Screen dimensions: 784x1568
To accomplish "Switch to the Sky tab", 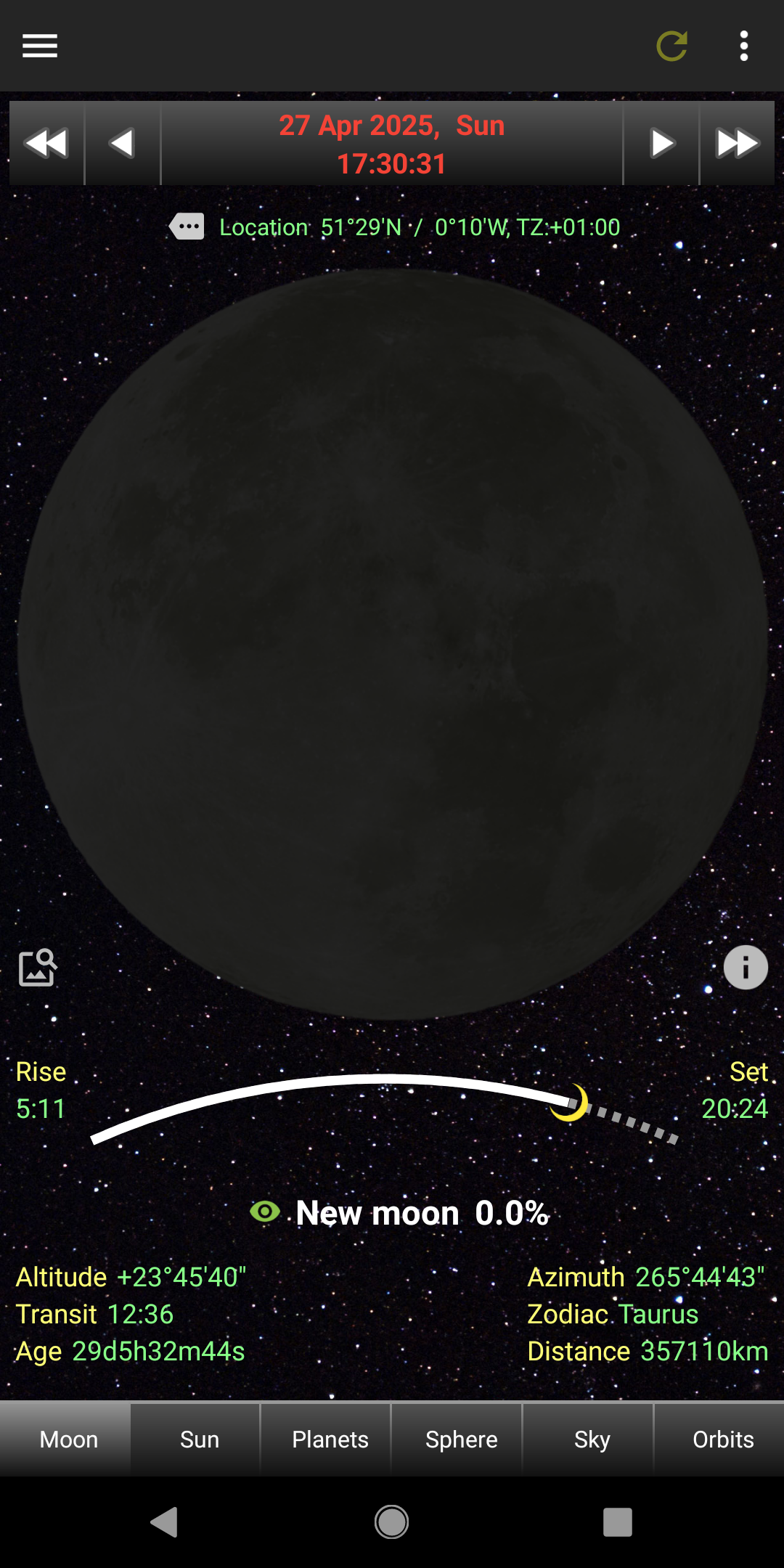I will click(592, 1440).
